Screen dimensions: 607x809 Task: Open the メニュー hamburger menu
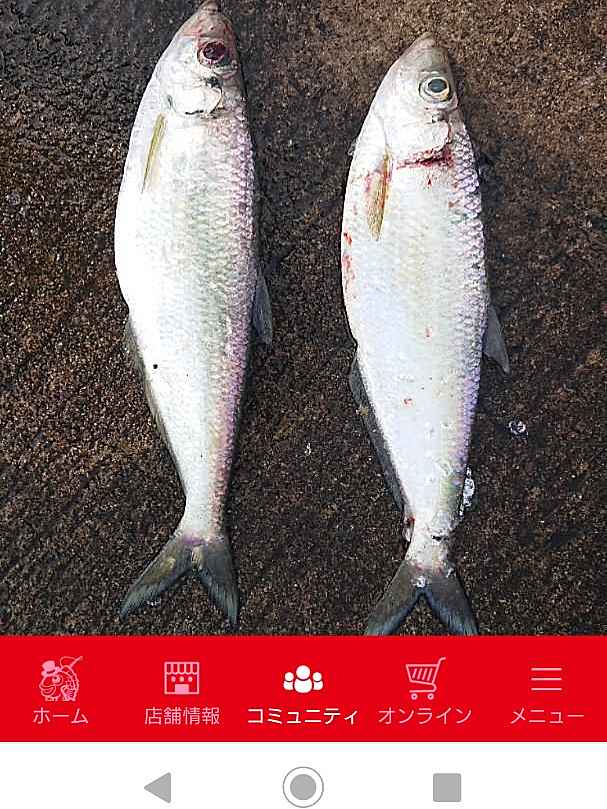546,690
